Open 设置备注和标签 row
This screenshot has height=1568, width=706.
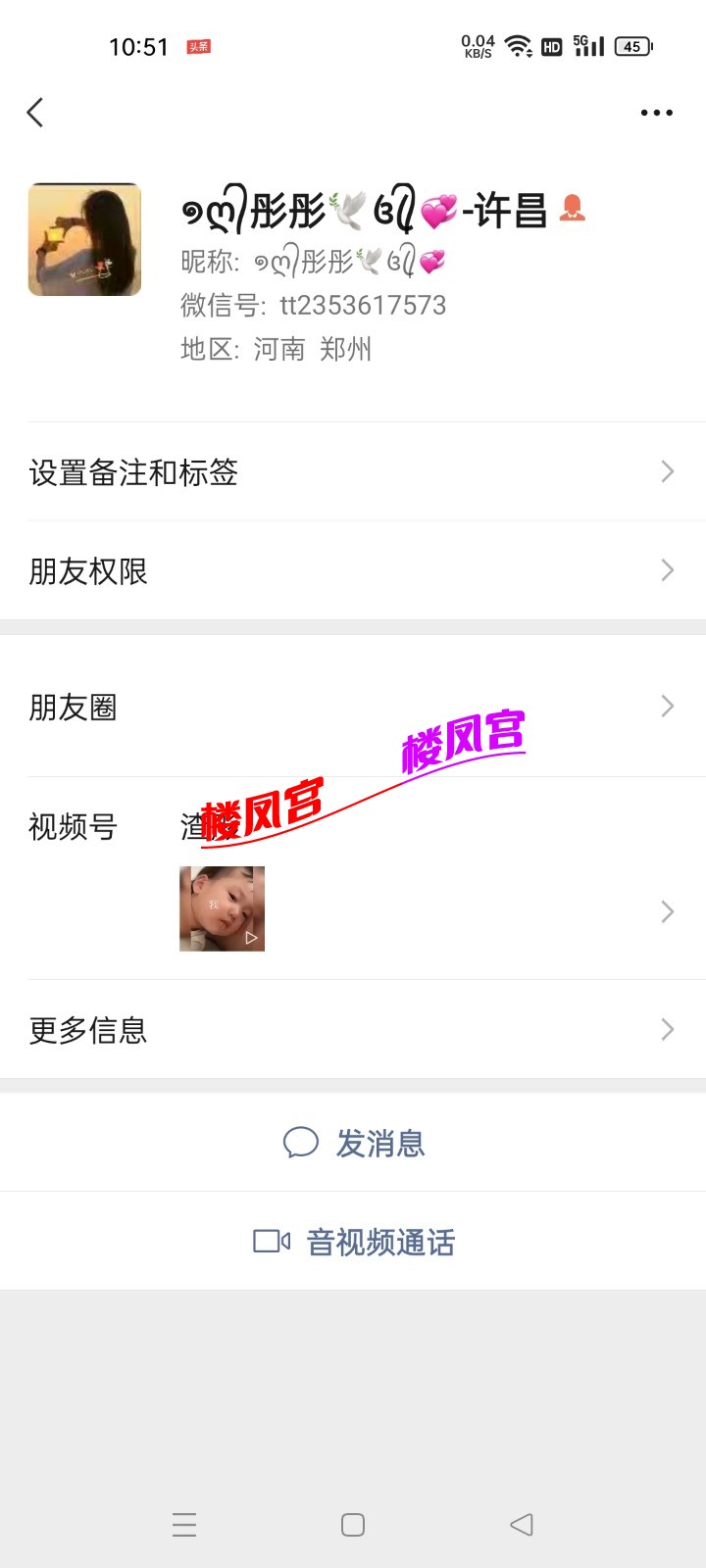[353, 472]
